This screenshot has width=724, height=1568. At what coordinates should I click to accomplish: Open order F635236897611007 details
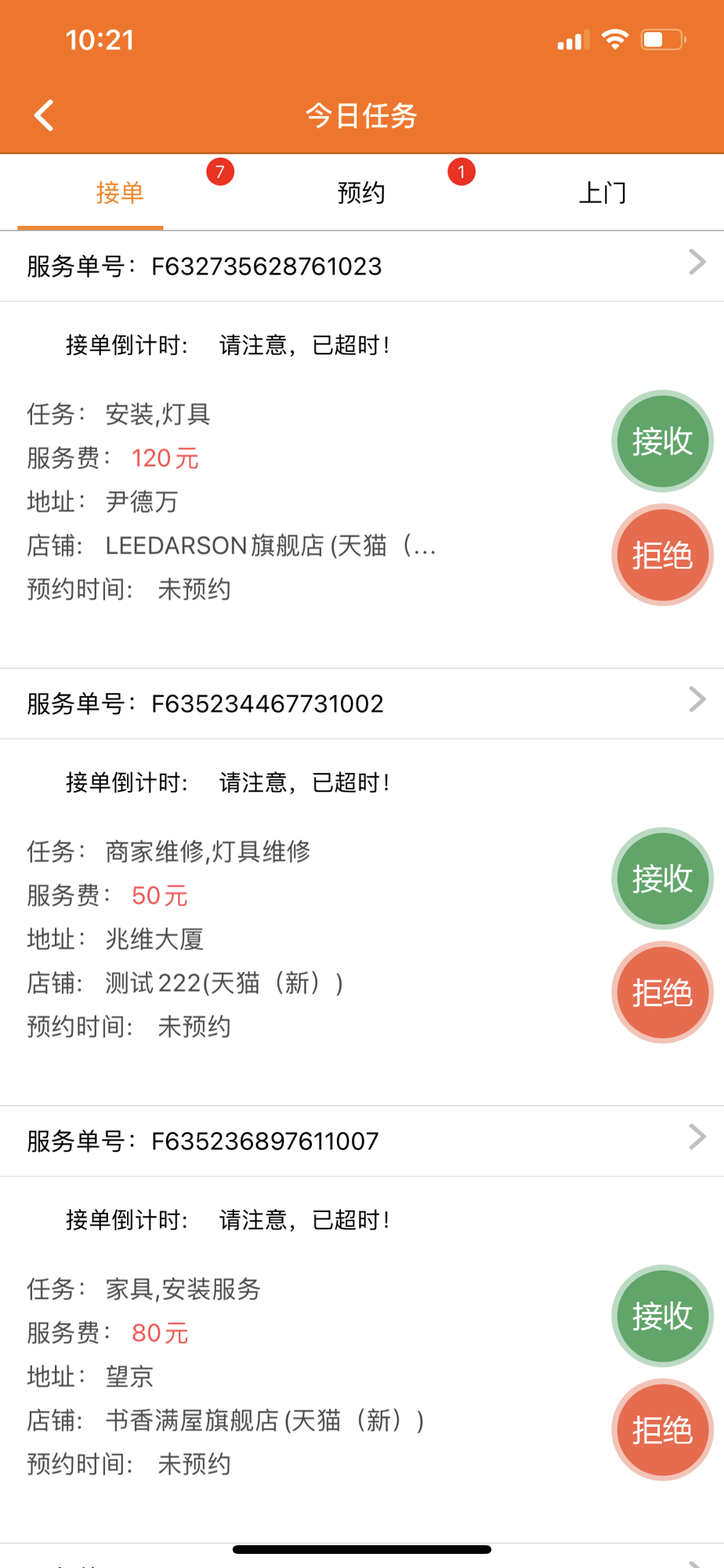click(x=362, y=1141)
